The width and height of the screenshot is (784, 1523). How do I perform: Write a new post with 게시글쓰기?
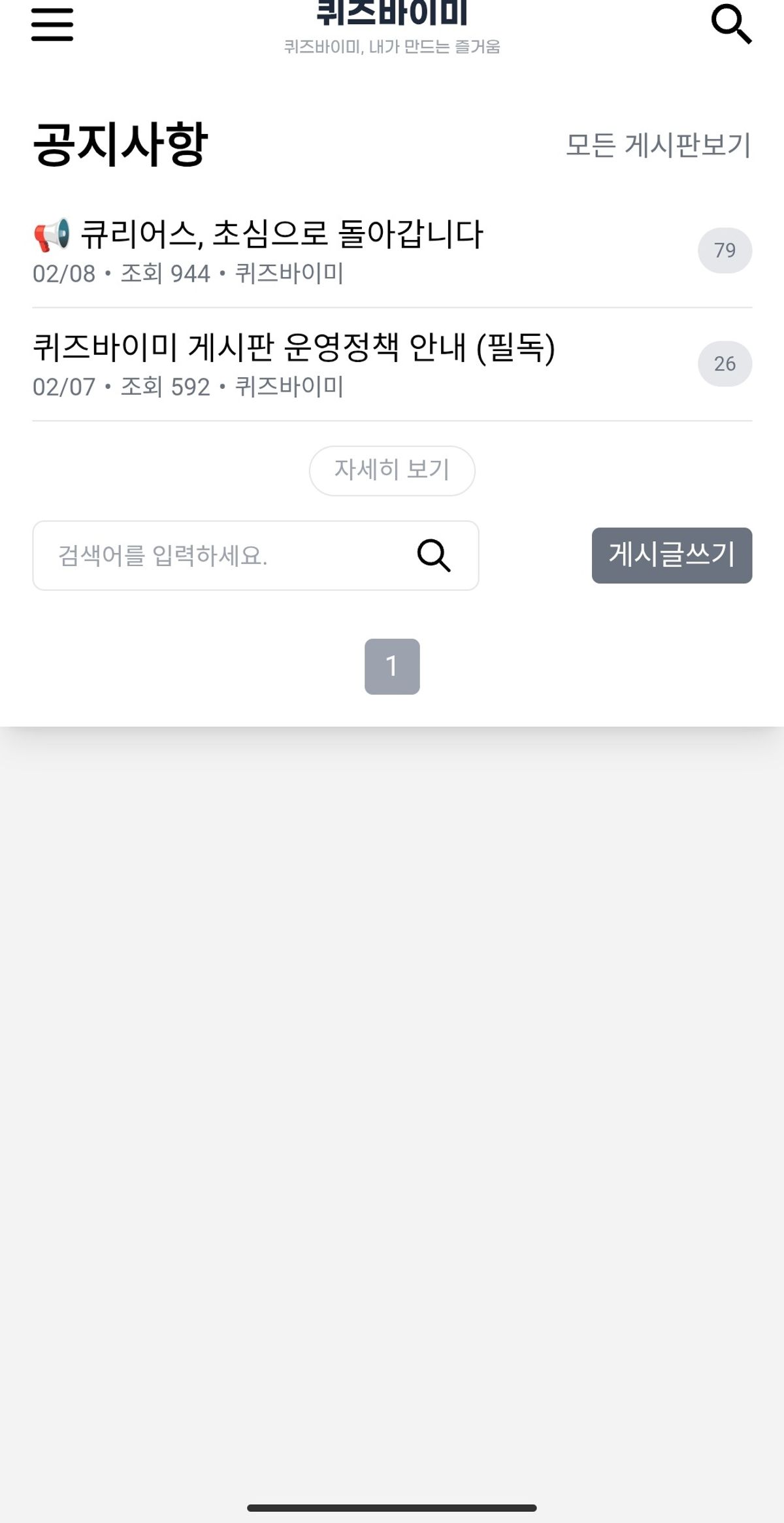(x=672, y=555)
